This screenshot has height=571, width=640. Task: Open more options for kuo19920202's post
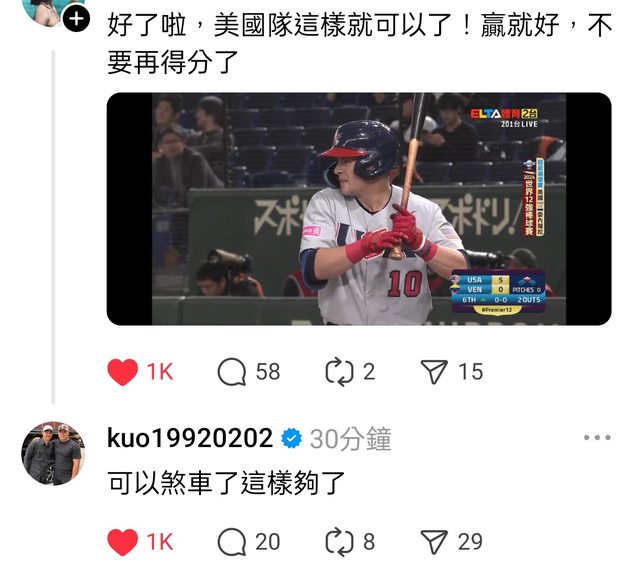click(x=597, y=438)
